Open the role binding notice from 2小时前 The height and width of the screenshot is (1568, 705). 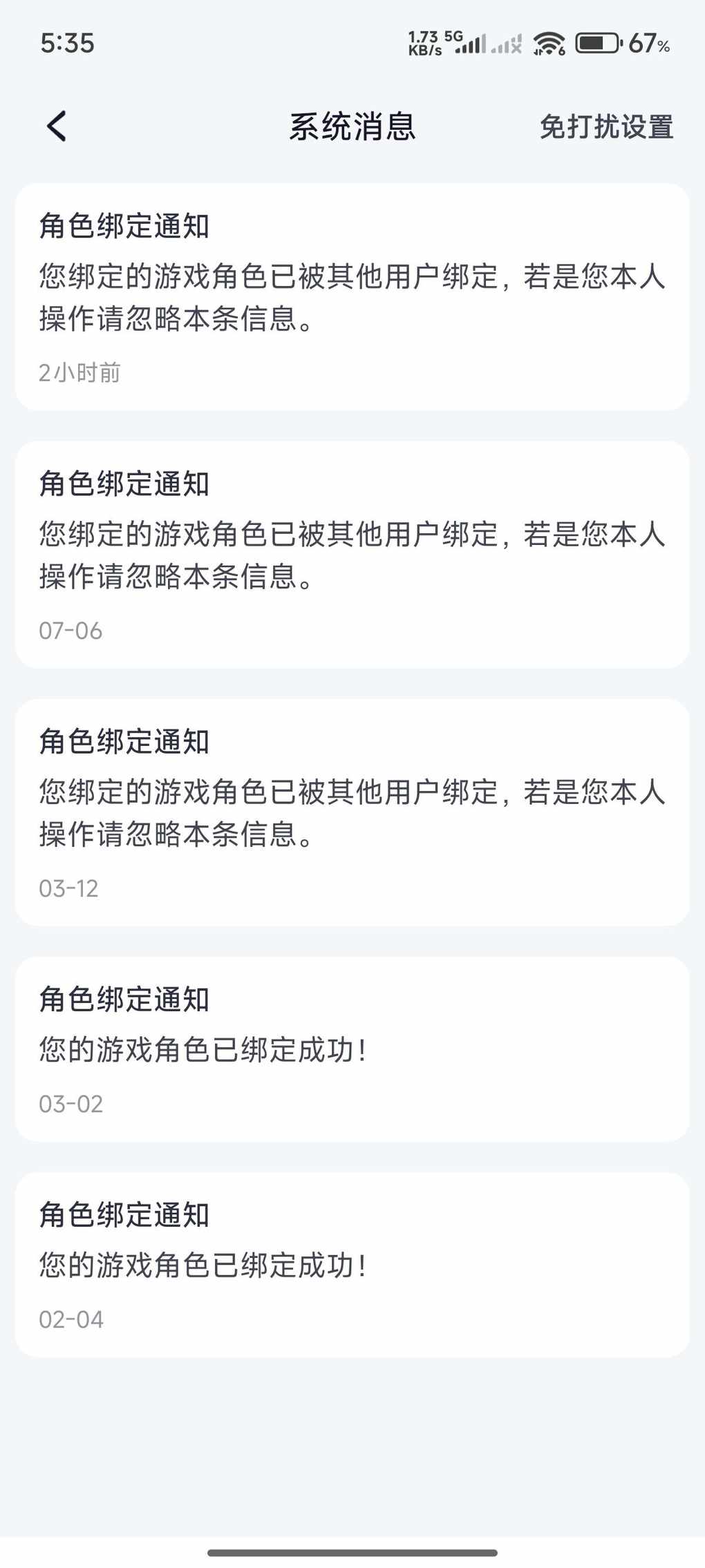(352, 297)
